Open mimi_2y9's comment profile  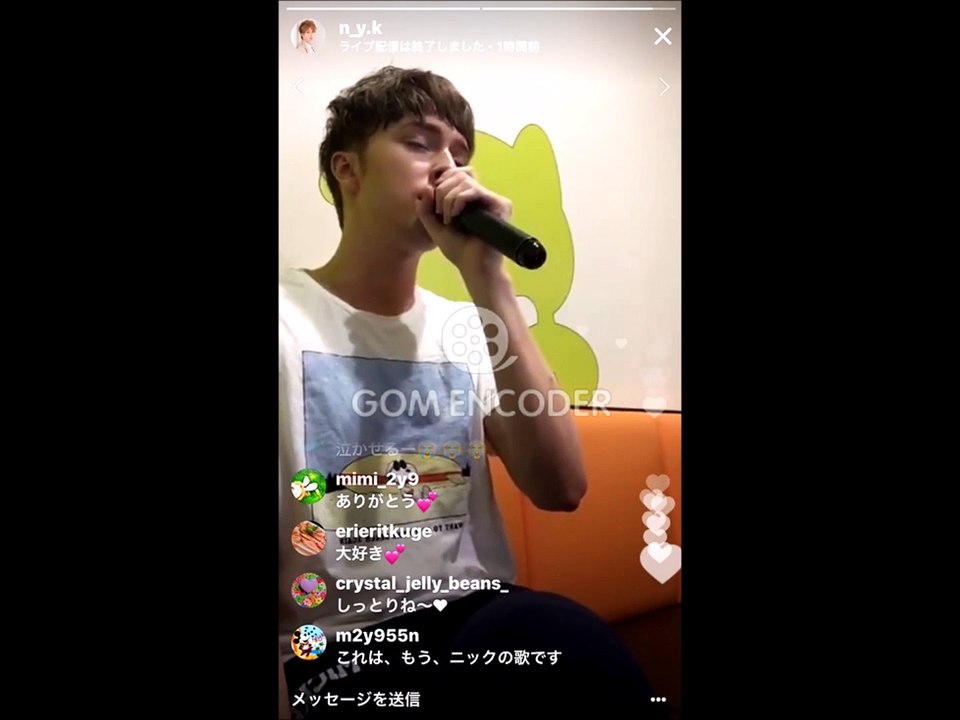click(x=308, y=487)
